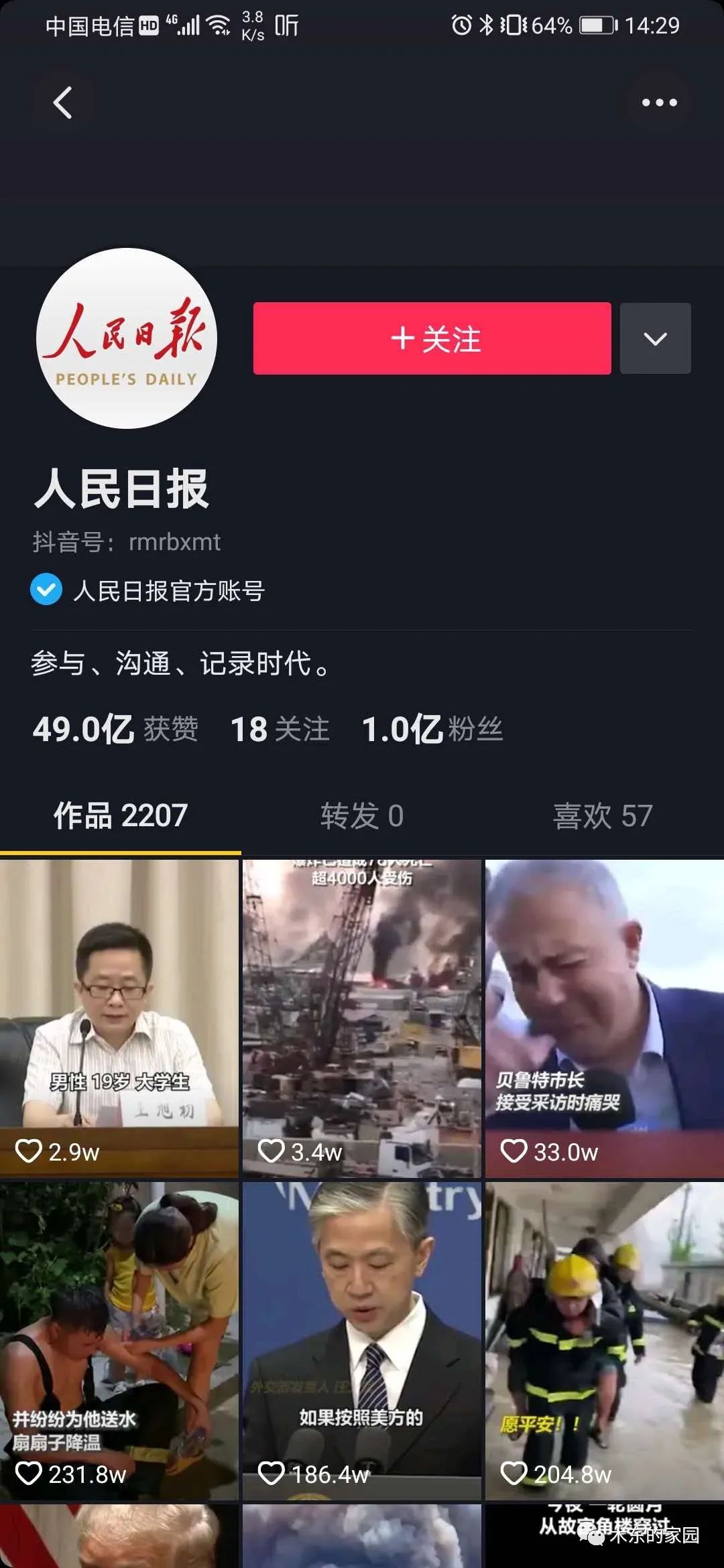Open the 纷纷为他送水扇扇子降温 video
This screenshot has height=1568, width=724.
click(119, 1340)
